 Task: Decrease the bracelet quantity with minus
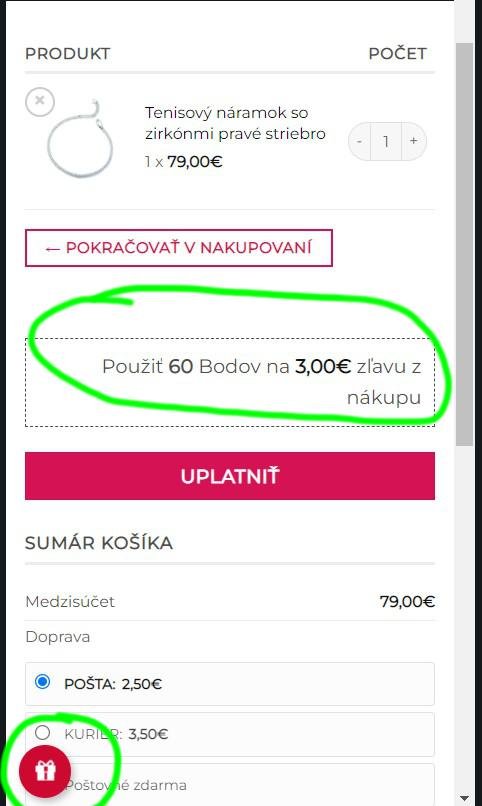(360, 141)
